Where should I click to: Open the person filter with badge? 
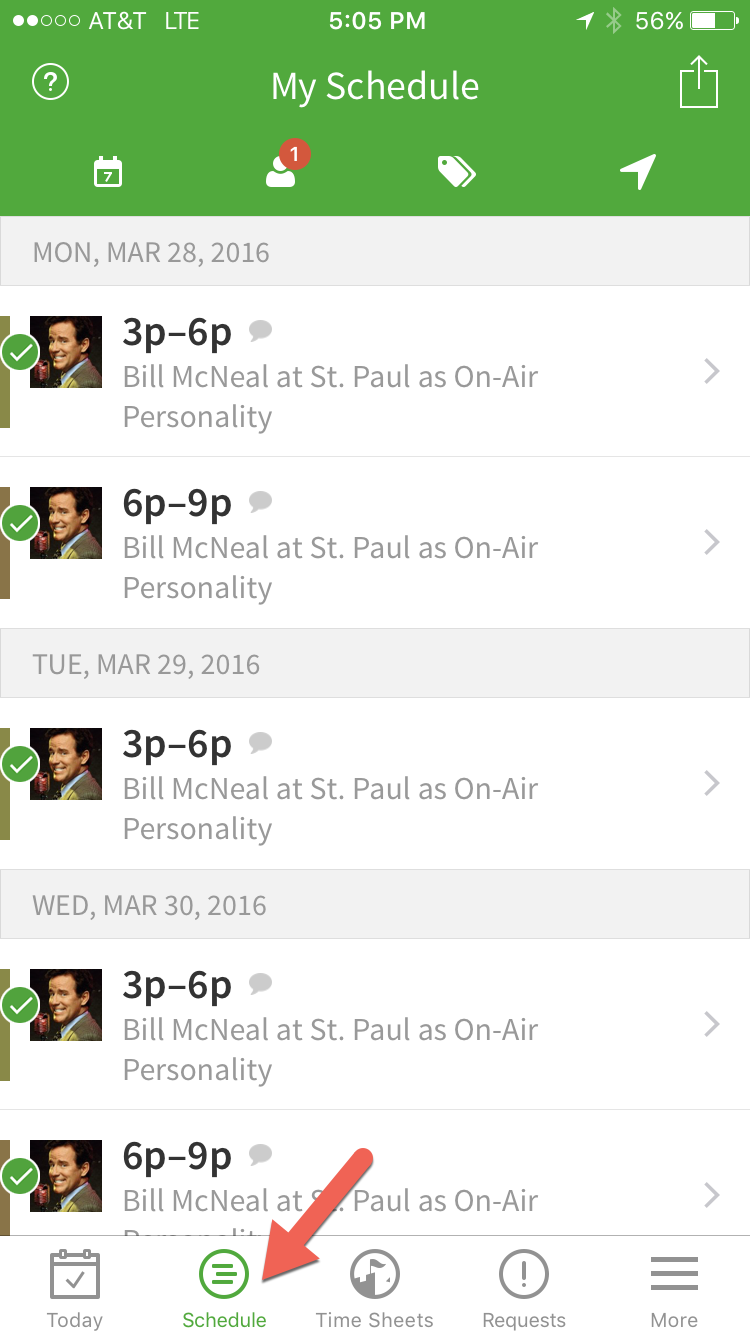[282, 171]
